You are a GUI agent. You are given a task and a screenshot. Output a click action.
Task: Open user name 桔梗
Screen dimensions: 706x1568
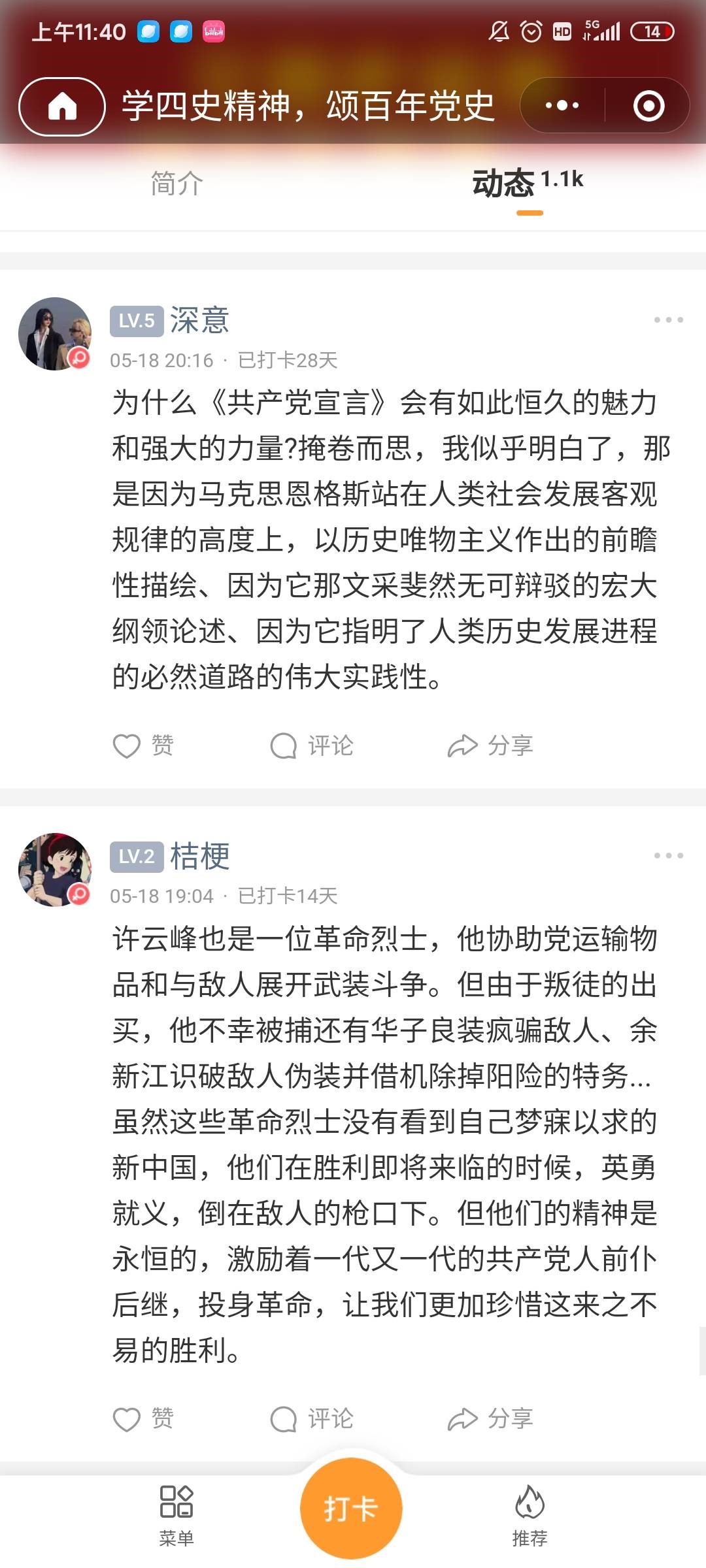pos(199,857)
